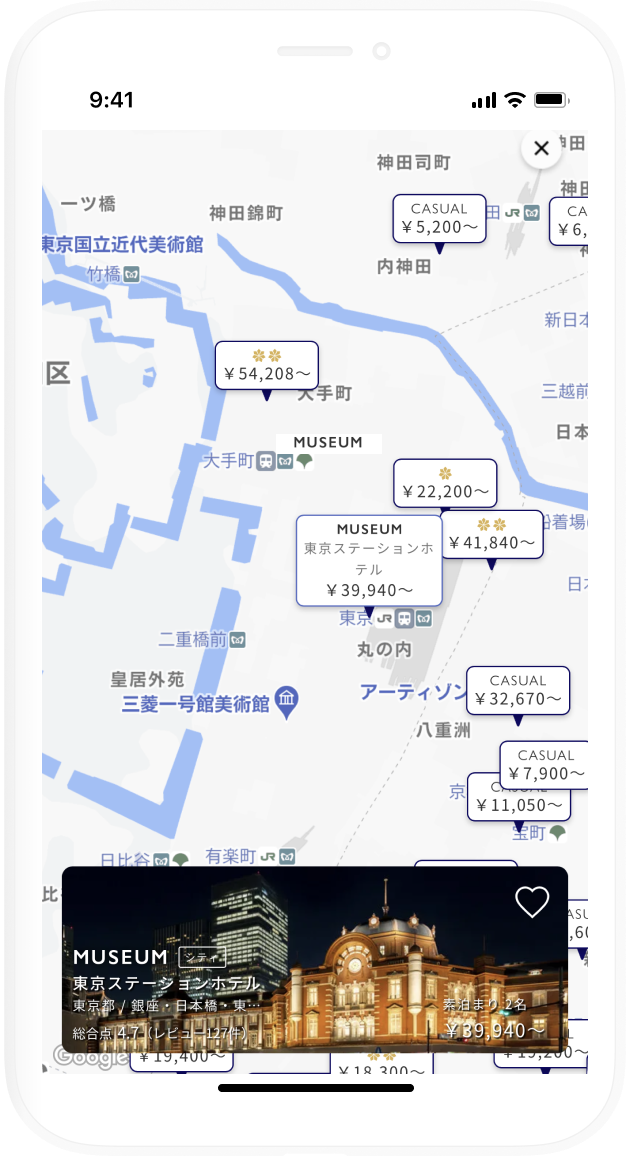Tap the MUSEUM 東京ステーションホテル ¥39,940 marker
The image size is (630, 1156).
click(369, 560)
